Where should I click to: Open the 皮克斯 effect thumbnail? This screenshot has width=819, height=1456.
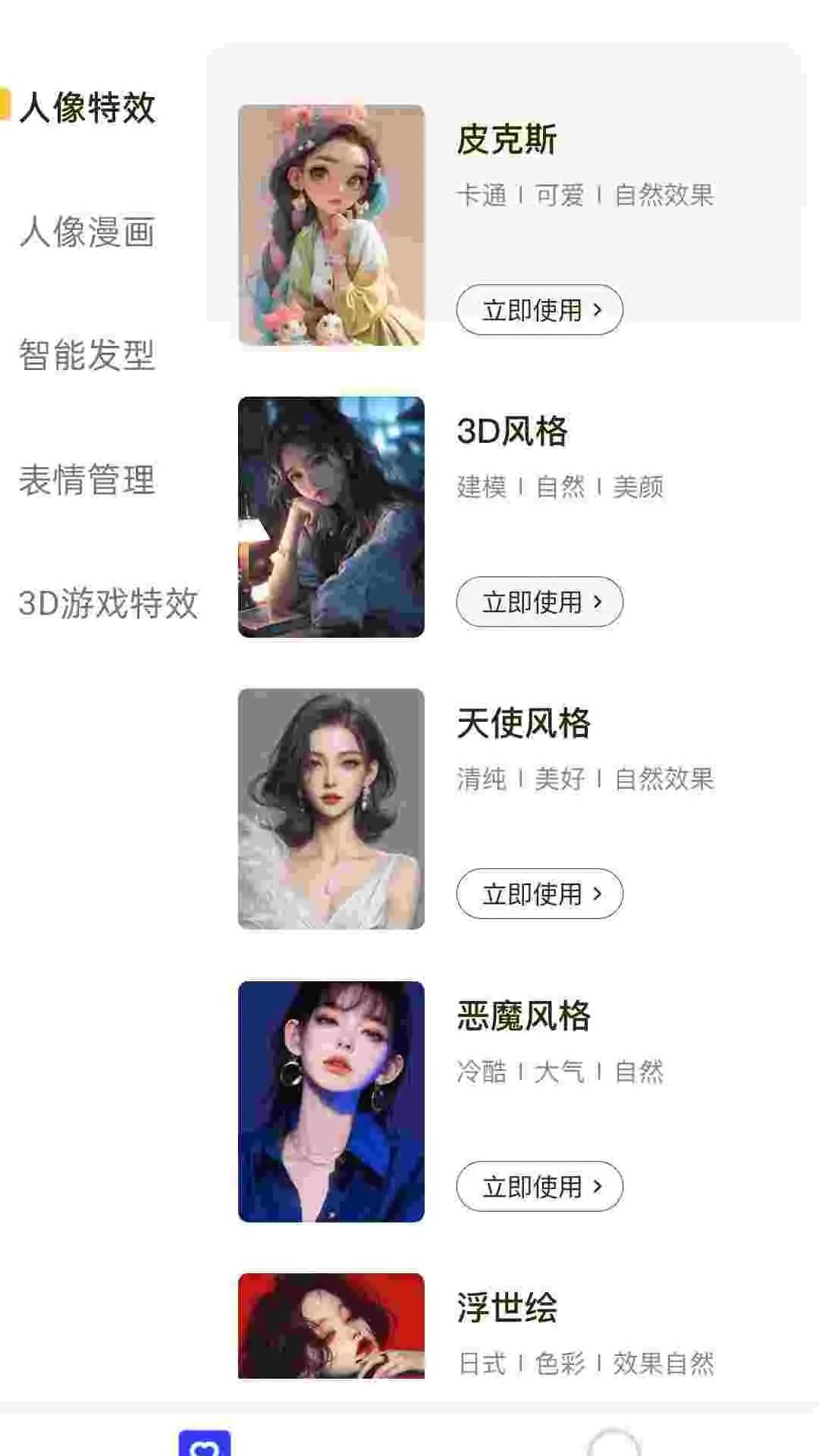[331, 225]
